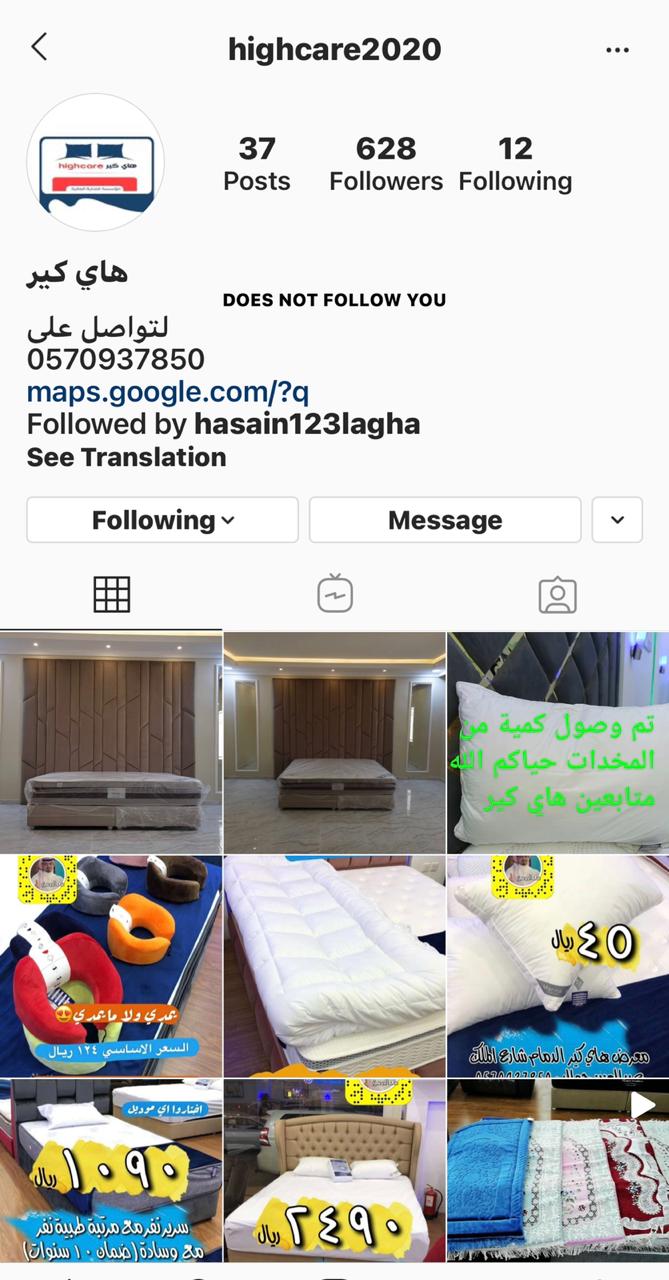Tap See Translation under the bio
The image size is (669, 1280).
click(126, 457)
